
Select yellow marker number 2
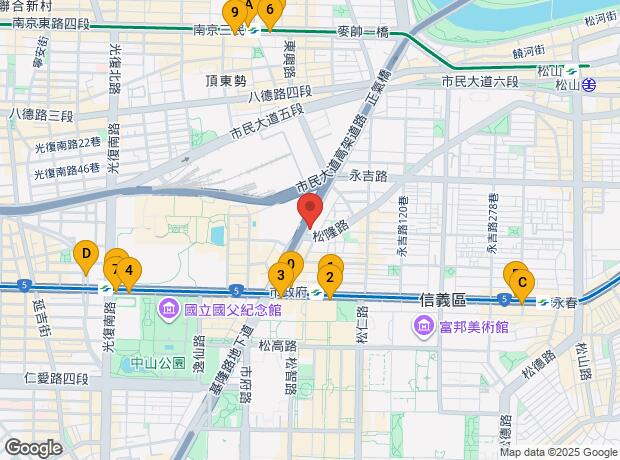click(x=329, y=278)
